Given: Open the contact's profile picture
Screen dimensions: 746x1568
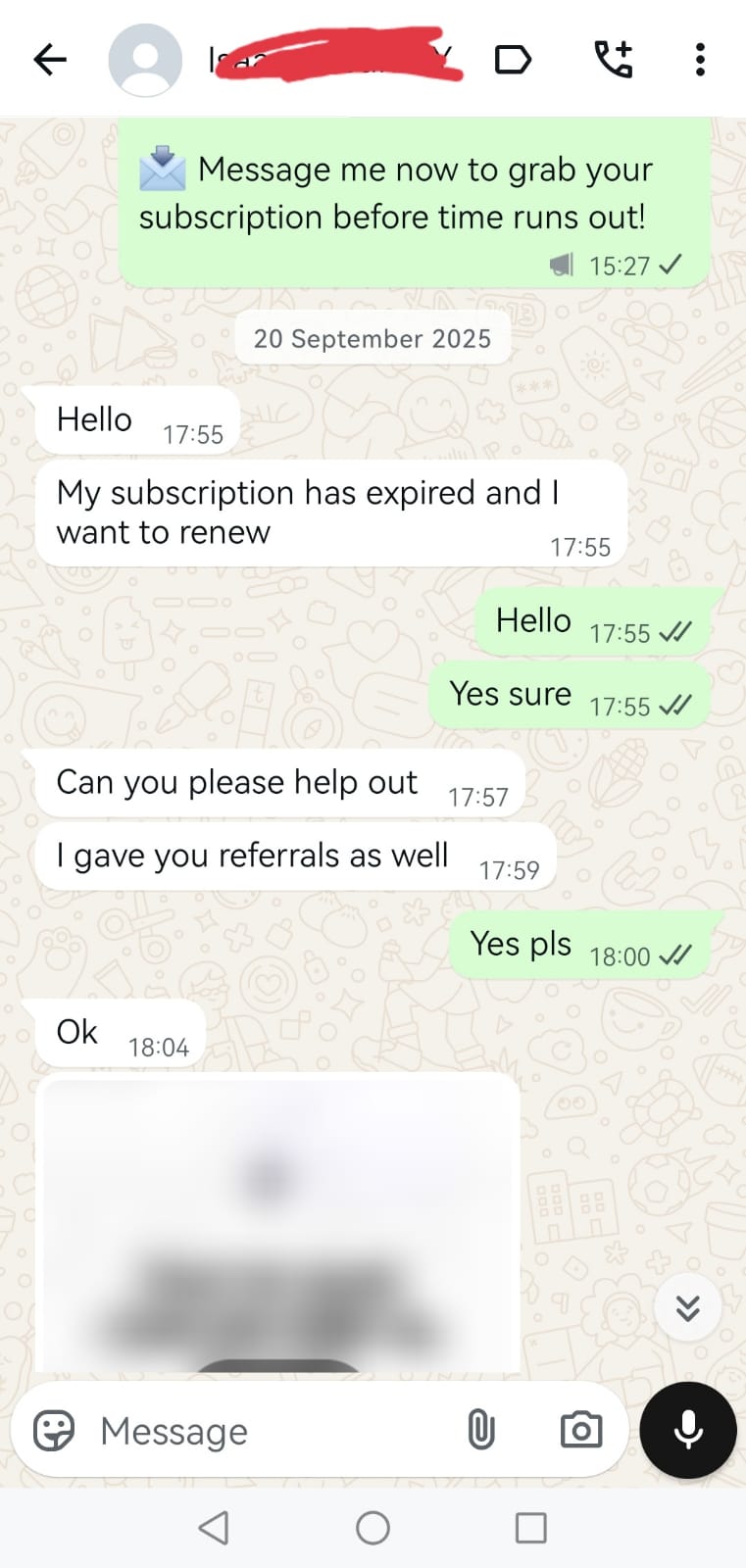Looking at the screenshot, I should tap(145, 60).
